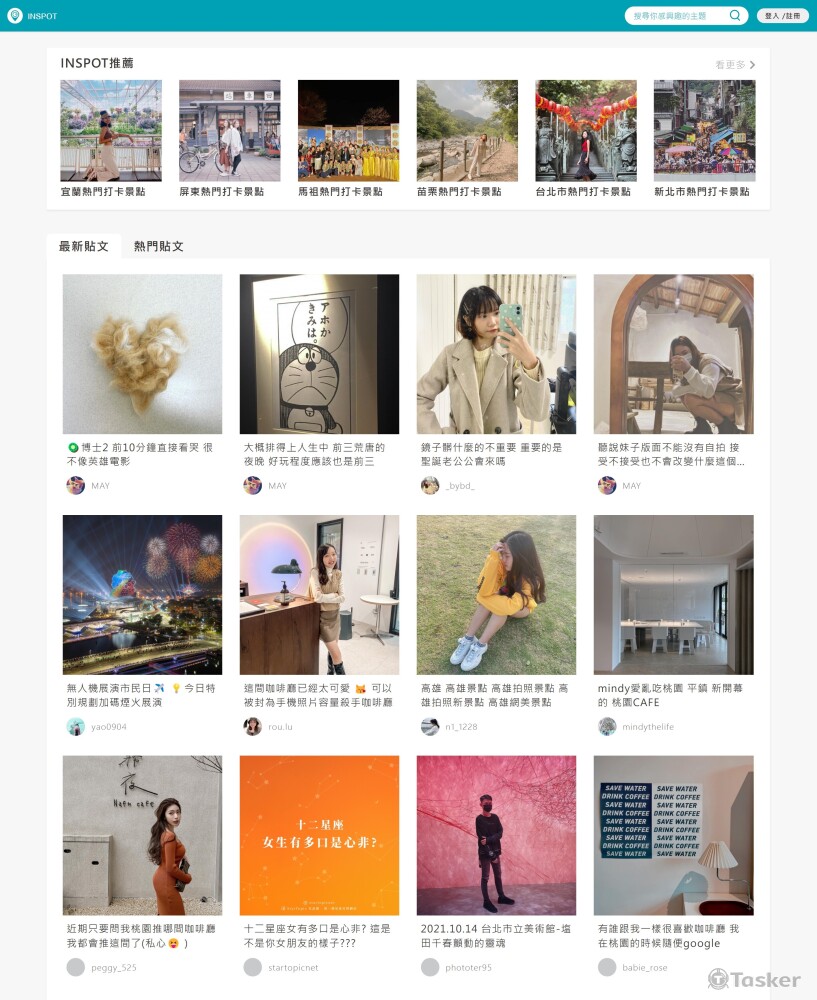817x1000 pixels.
Task: Open the 宜蘭熱門打卡景點 card
Action: click(x=111, y=129)
